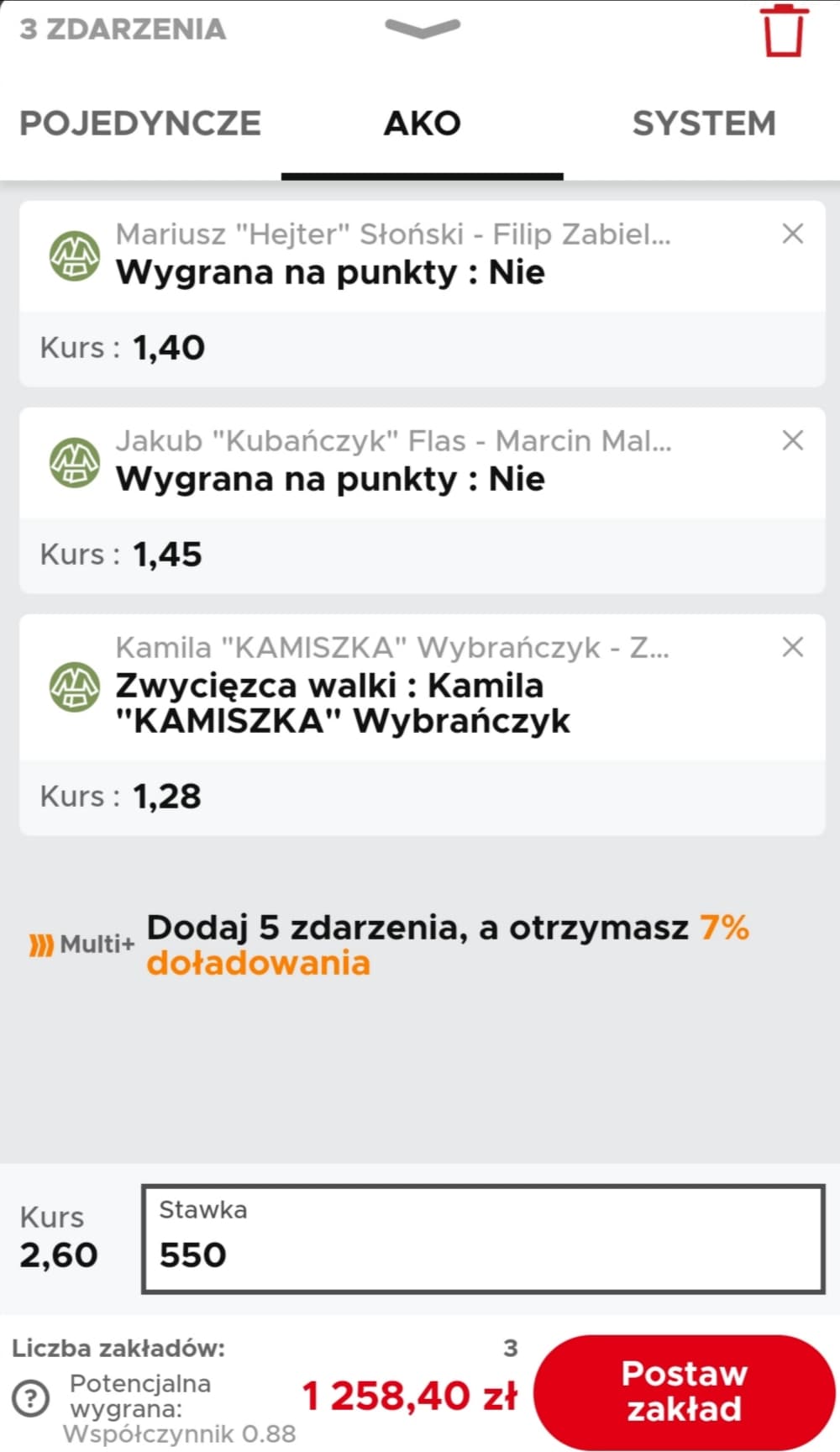Switch to the POJEDYNCZE tab
Viewport: 840px width, 1452px height.
pyautogui.click(x=140, y=124)
